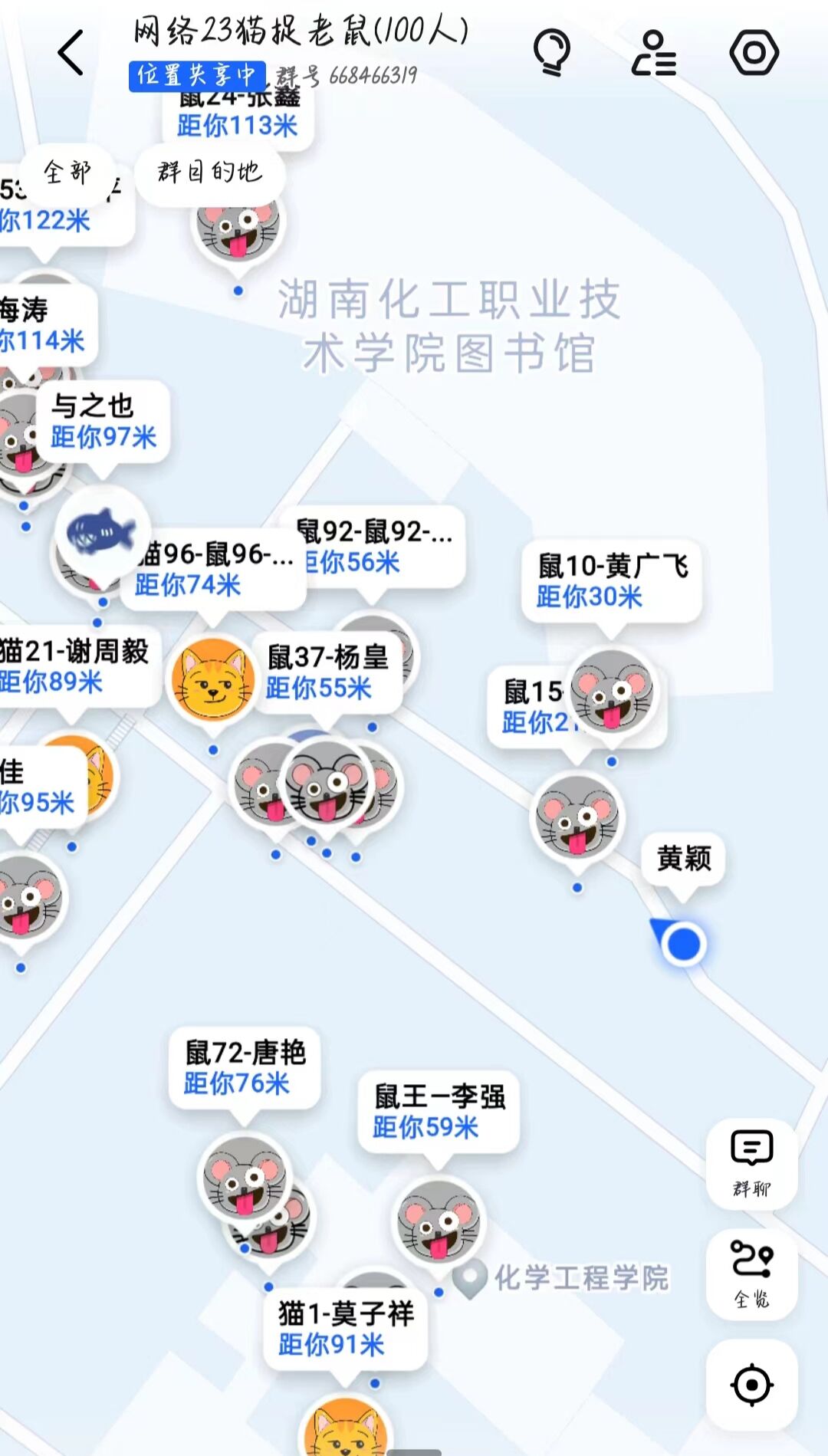Open the lightbulb tips icon
This screenshot has height=1456, width=828.
[x=551, y=53]
